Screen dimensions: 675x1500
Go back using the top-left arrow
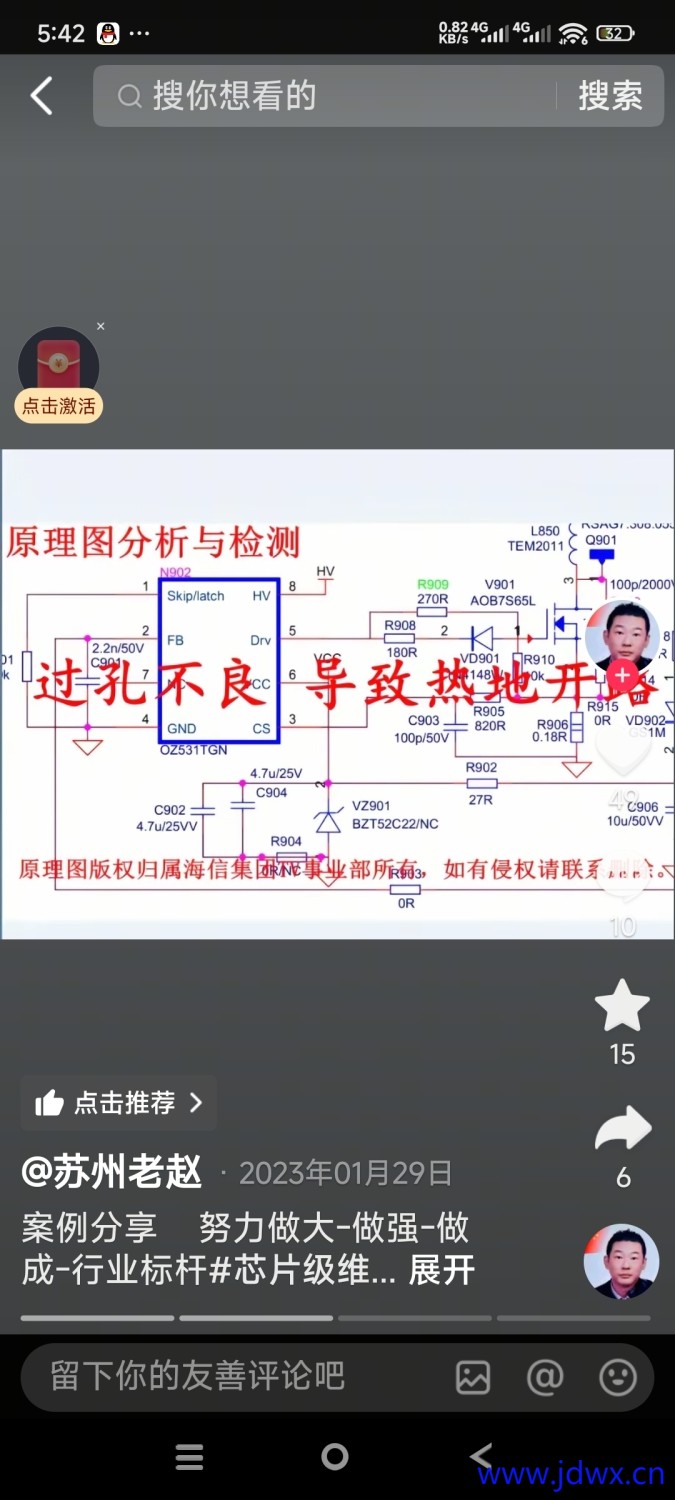pos(41,96)
